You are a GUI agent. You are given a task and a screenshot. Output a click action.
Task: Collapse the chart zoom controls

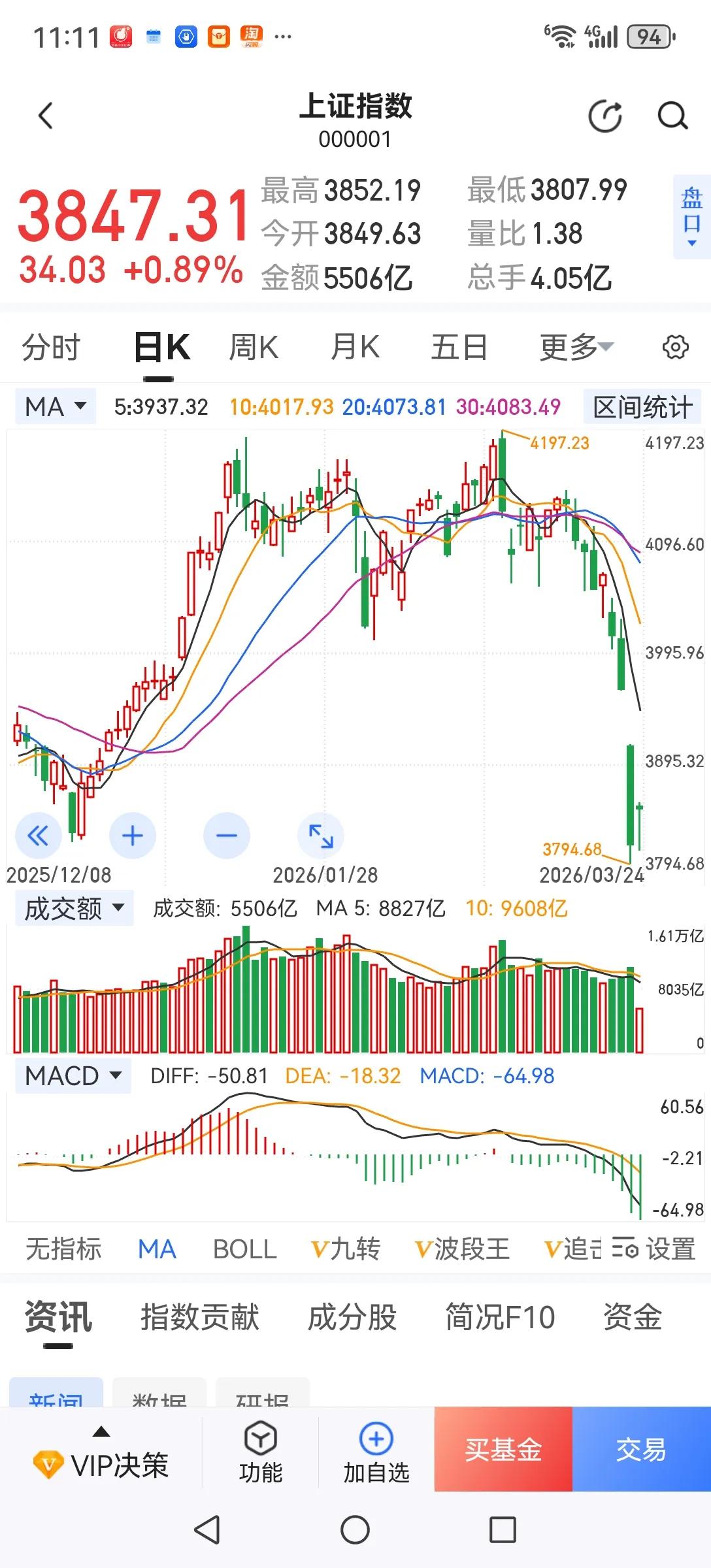[38, 835]
